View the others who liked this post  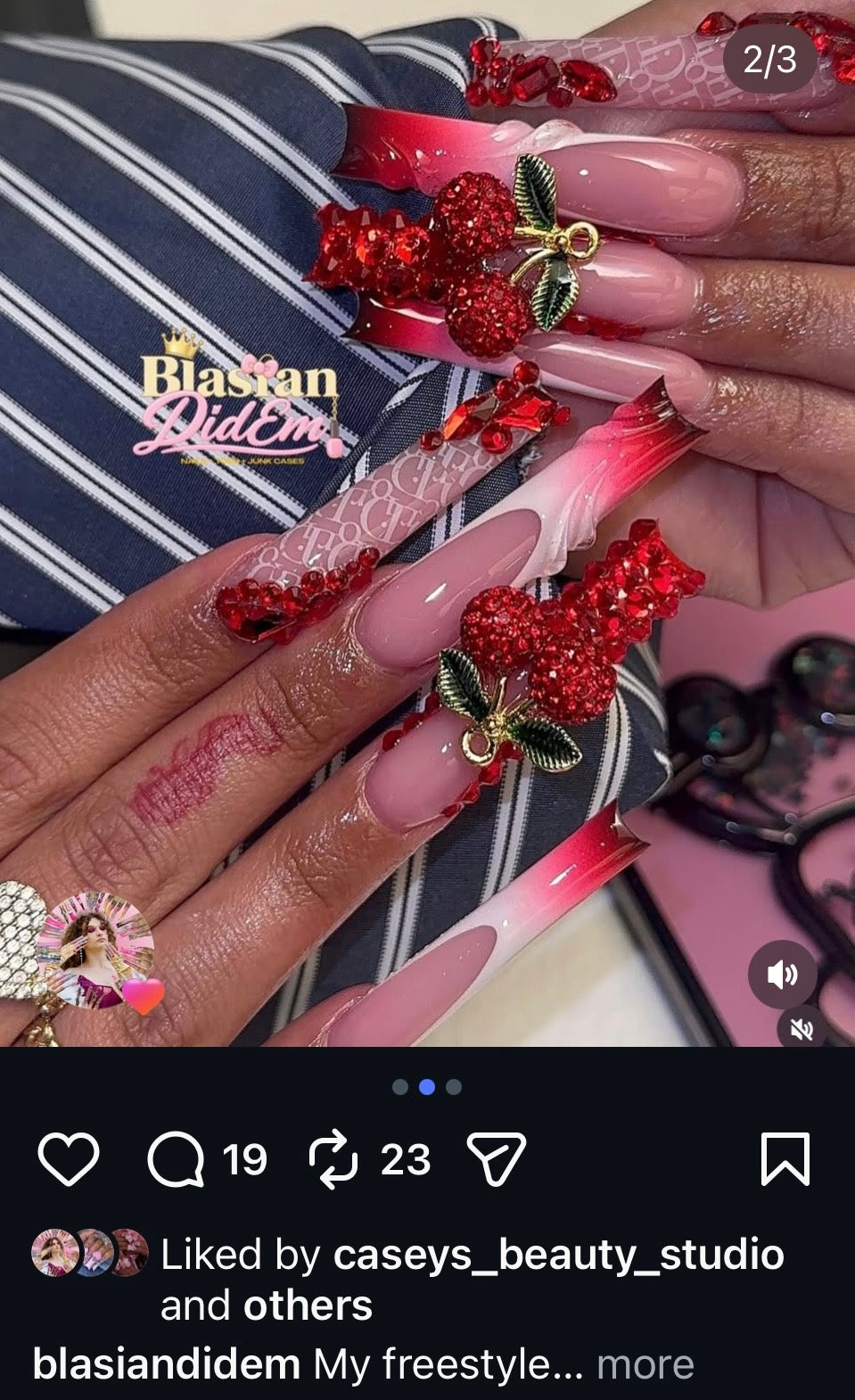[x=308, y=1305]
